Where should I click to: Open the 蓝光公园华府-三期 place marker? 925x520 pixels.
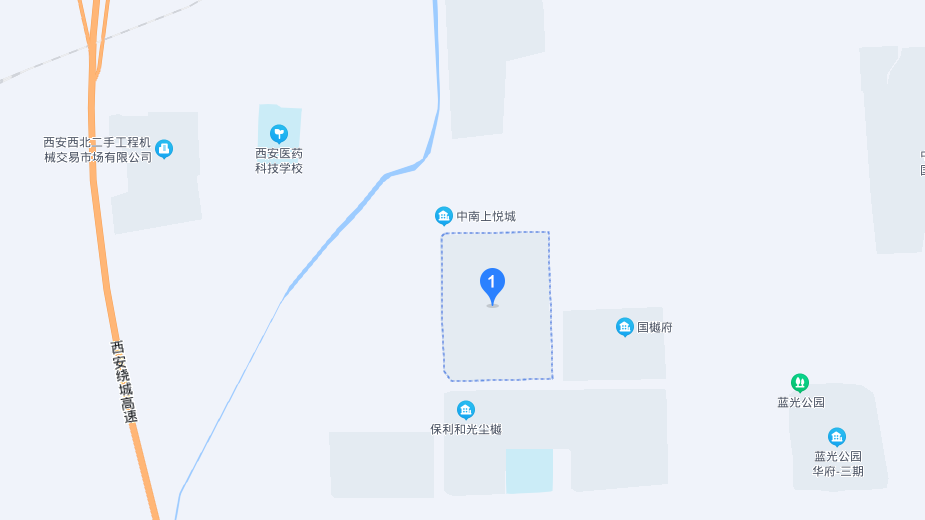837,437
